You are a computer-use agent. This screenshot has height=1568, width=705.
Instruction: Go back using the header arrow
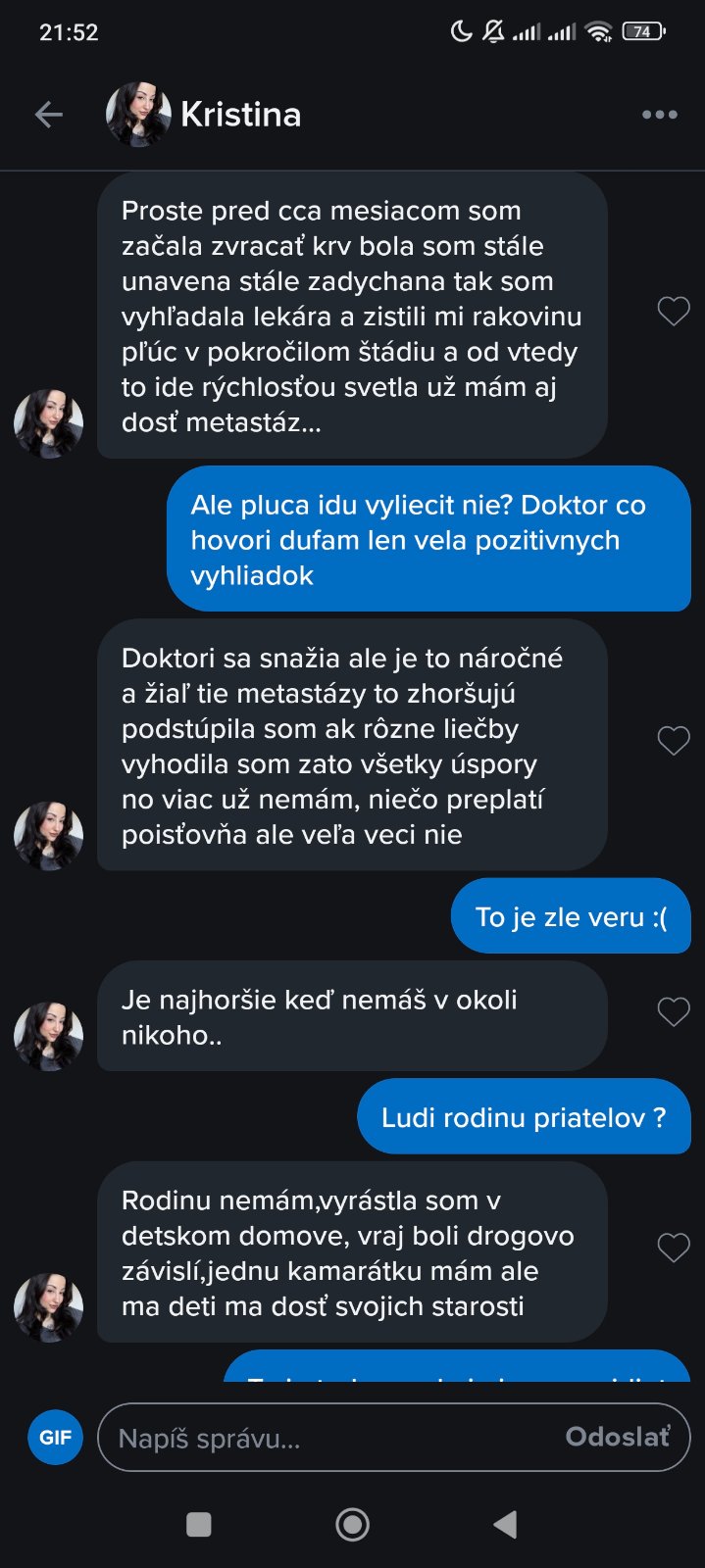(48, 115)
